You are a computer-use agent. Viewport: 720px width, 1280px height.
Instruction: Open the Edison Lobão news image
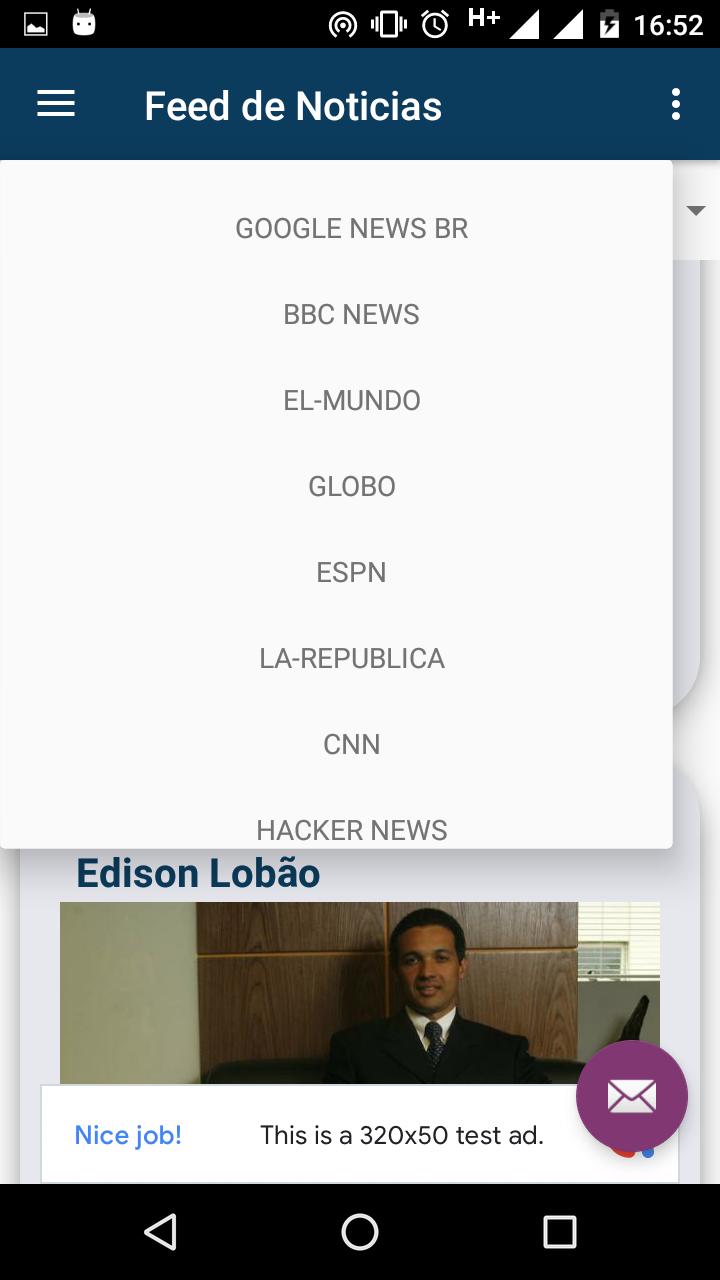(x=360, y=993)
